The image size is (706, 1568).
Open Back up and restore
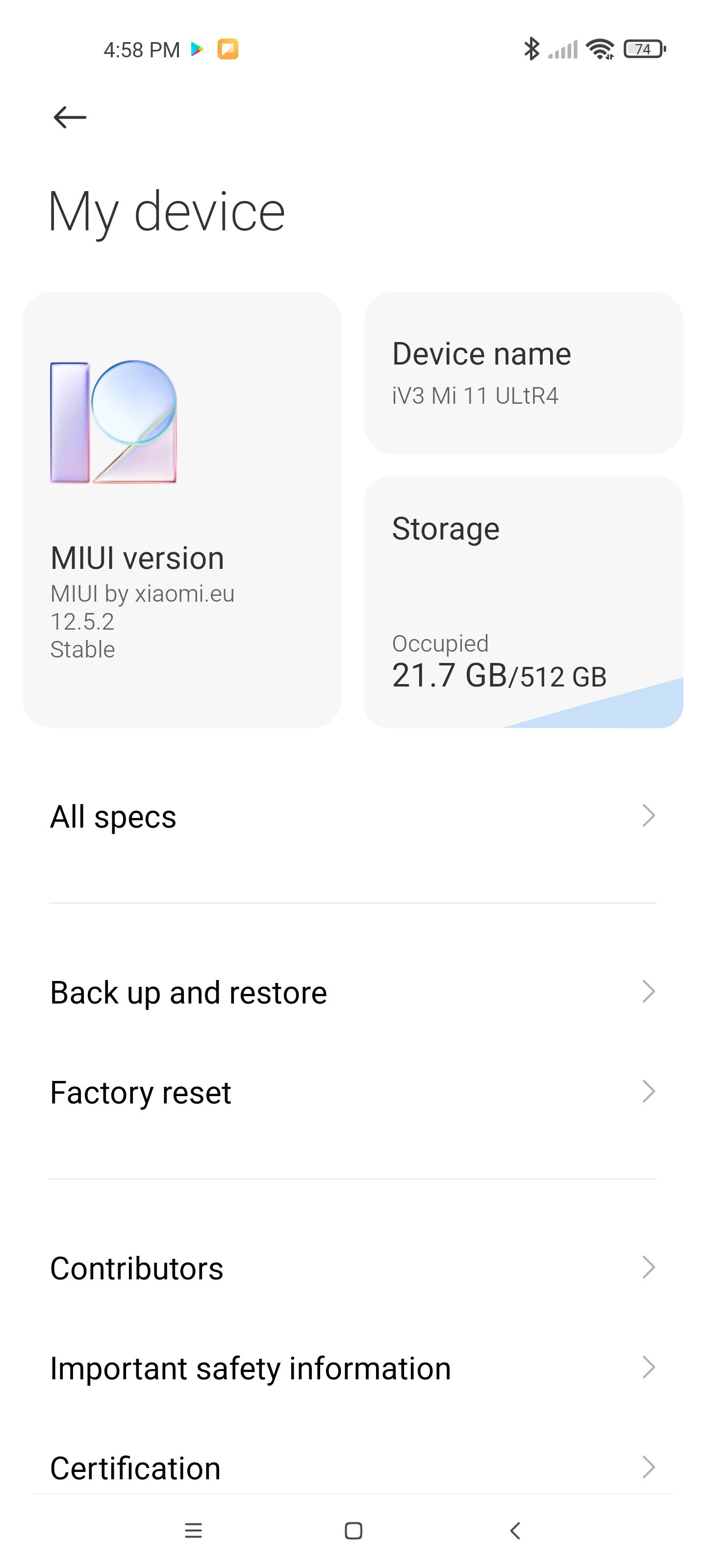point(353,992)
